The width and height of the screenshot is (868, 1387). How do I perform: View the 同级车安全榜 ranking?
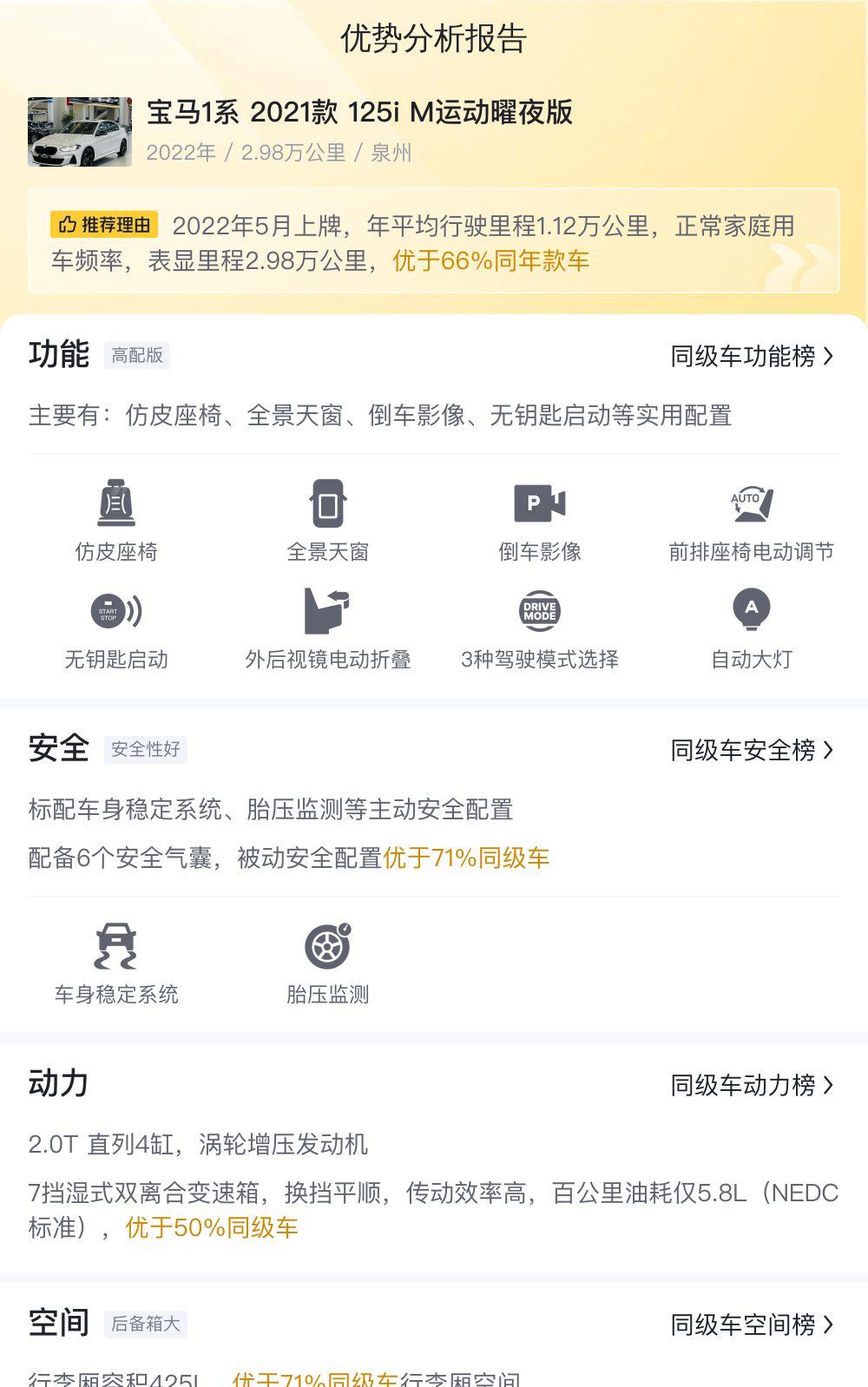pyautogui.click(x=751, y=750)
